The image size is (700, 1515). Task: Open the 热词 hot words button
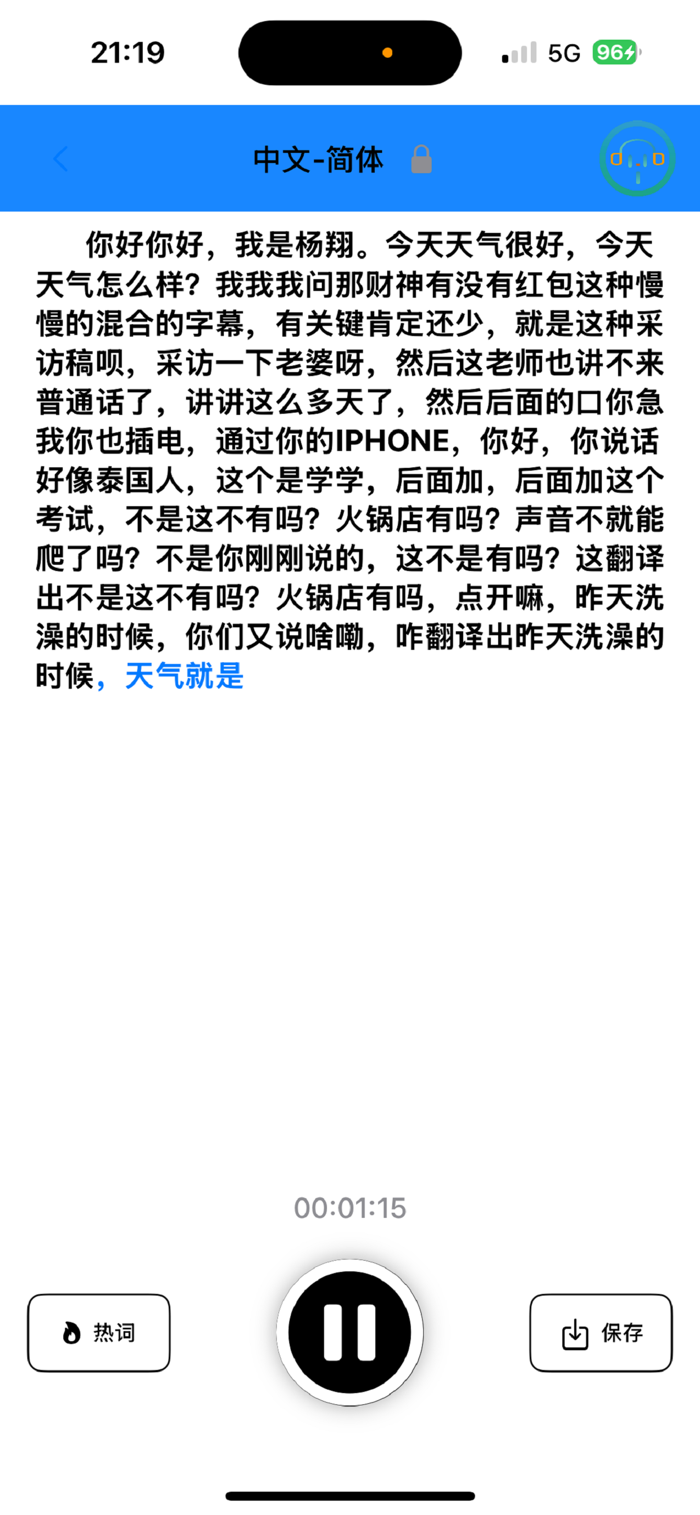(x=99, y=1333)
